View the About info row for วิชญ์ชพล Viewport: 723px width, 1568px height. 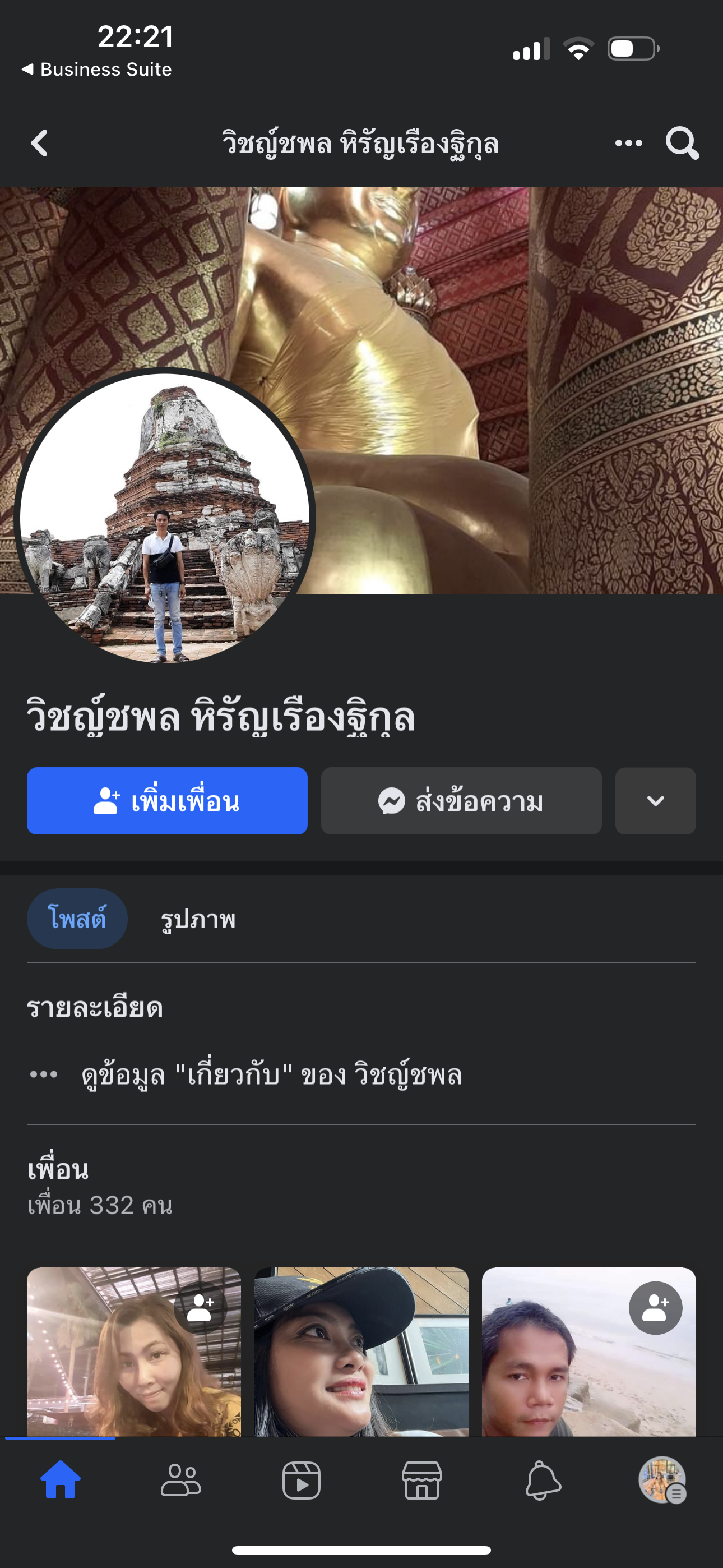[x=271, y=1074]
